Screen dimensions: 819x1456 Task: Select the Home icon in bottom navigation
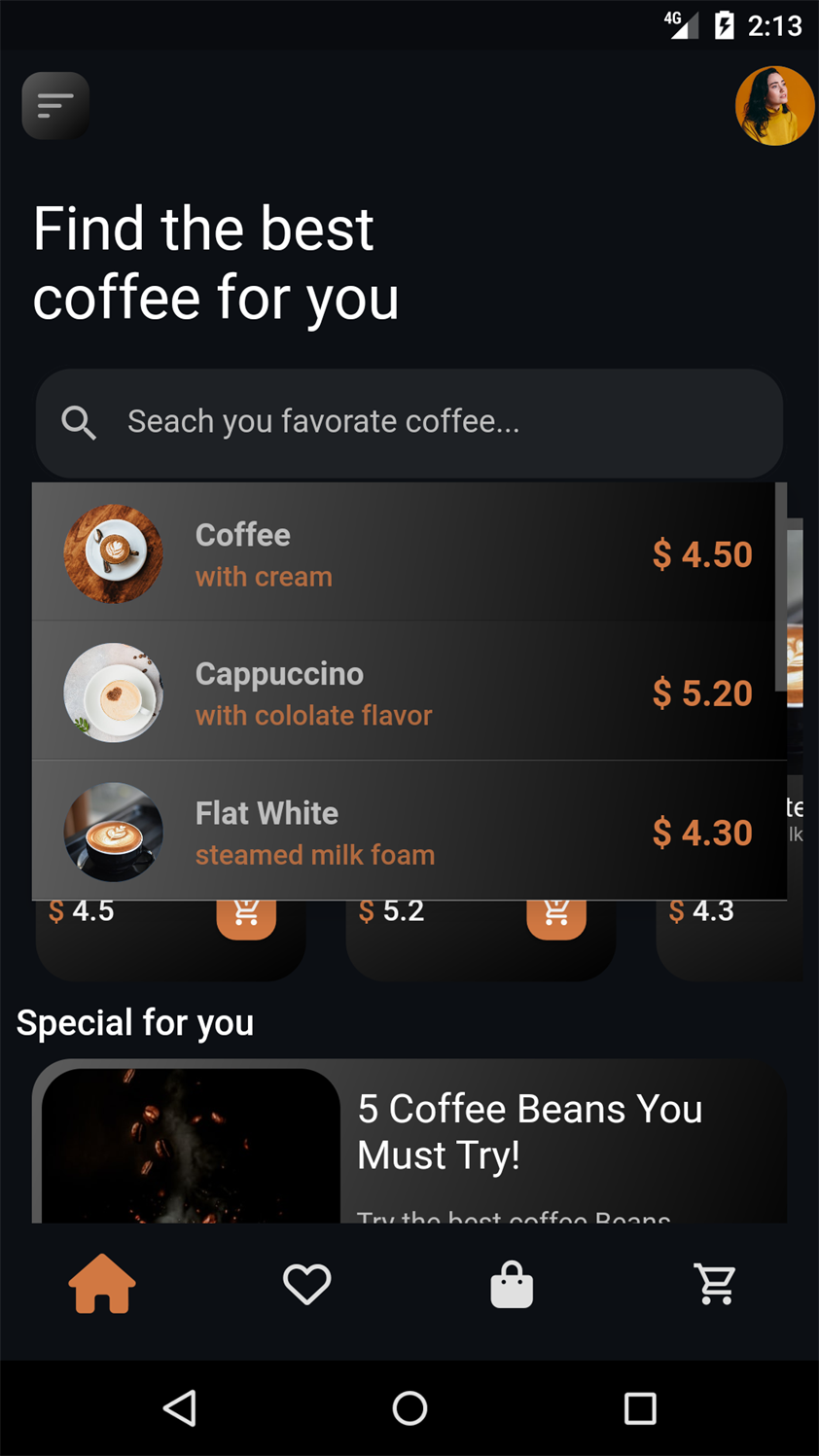(102, 1284)
